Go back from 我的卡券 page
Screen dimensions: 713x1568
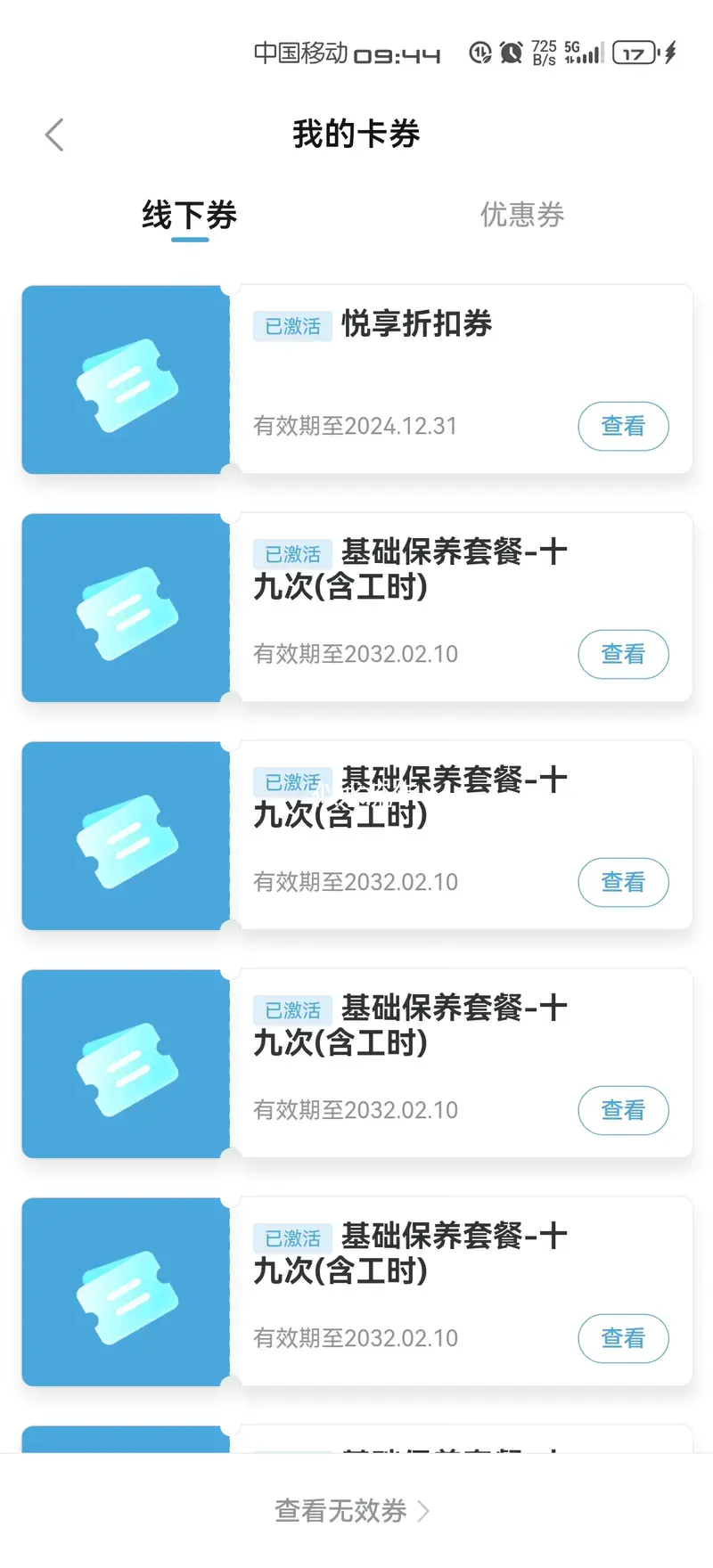pyautogui.click(x=54, y=135)
